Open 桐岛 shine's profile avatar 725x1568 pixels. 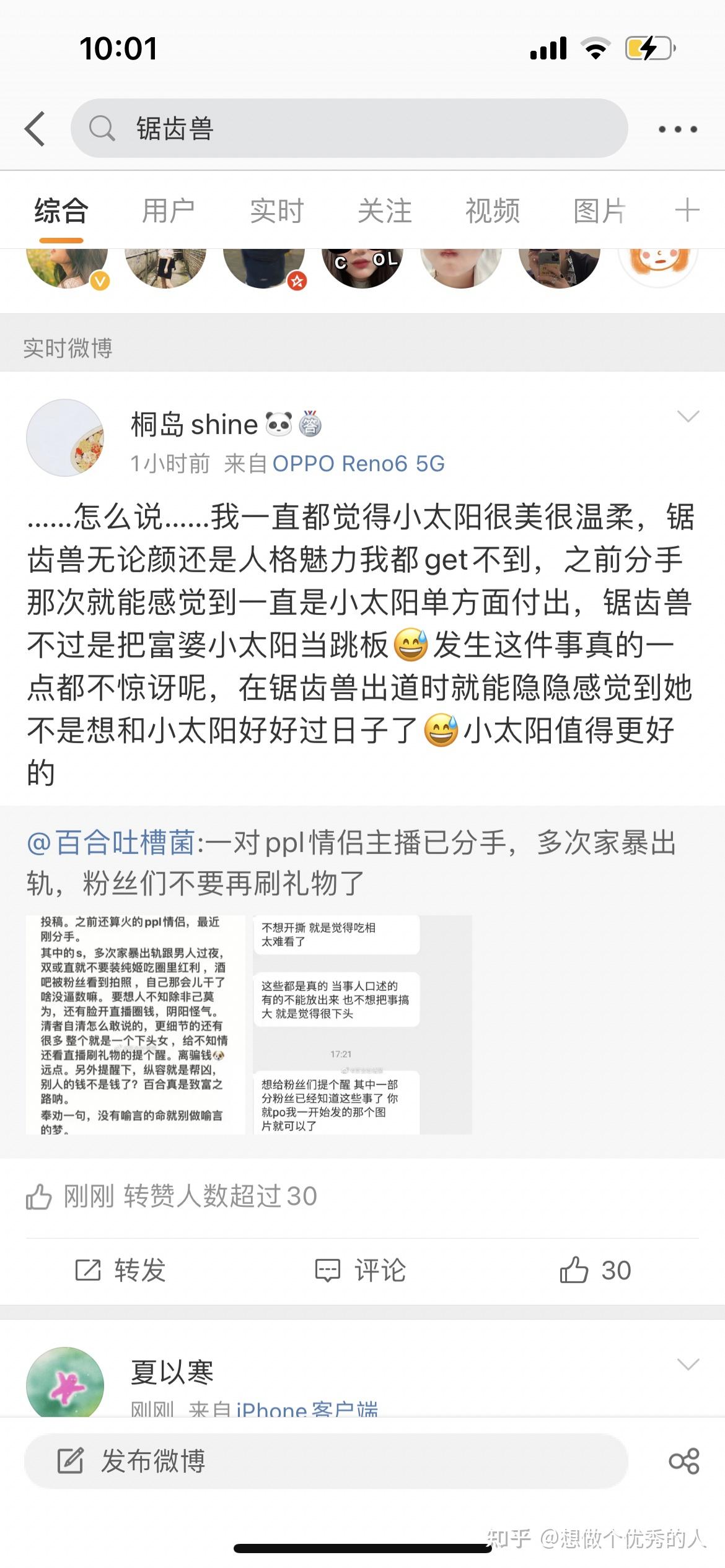click(x=65, y=438)
